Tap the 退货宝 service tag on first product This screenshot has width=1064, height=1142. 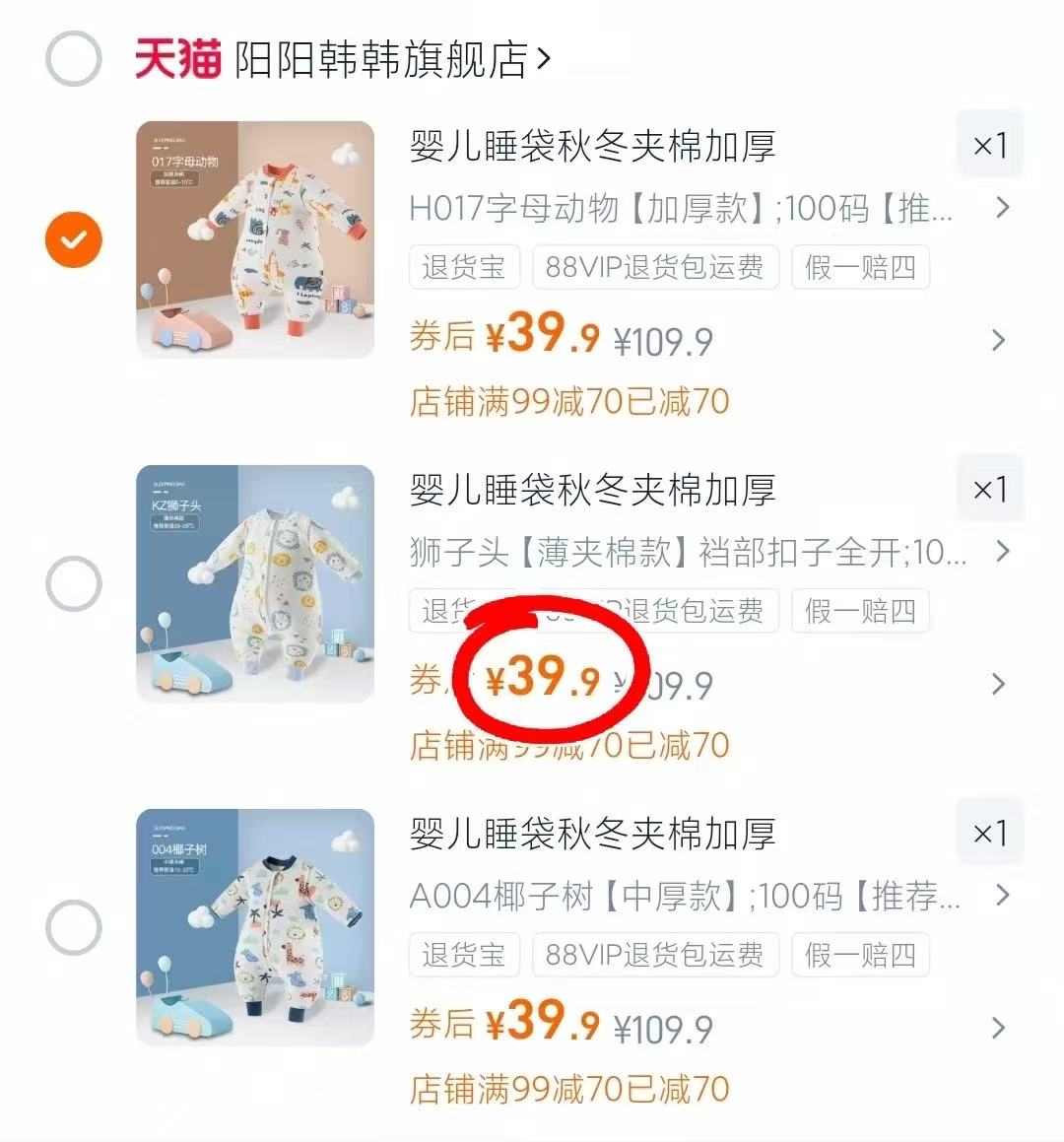click(463, 267)
